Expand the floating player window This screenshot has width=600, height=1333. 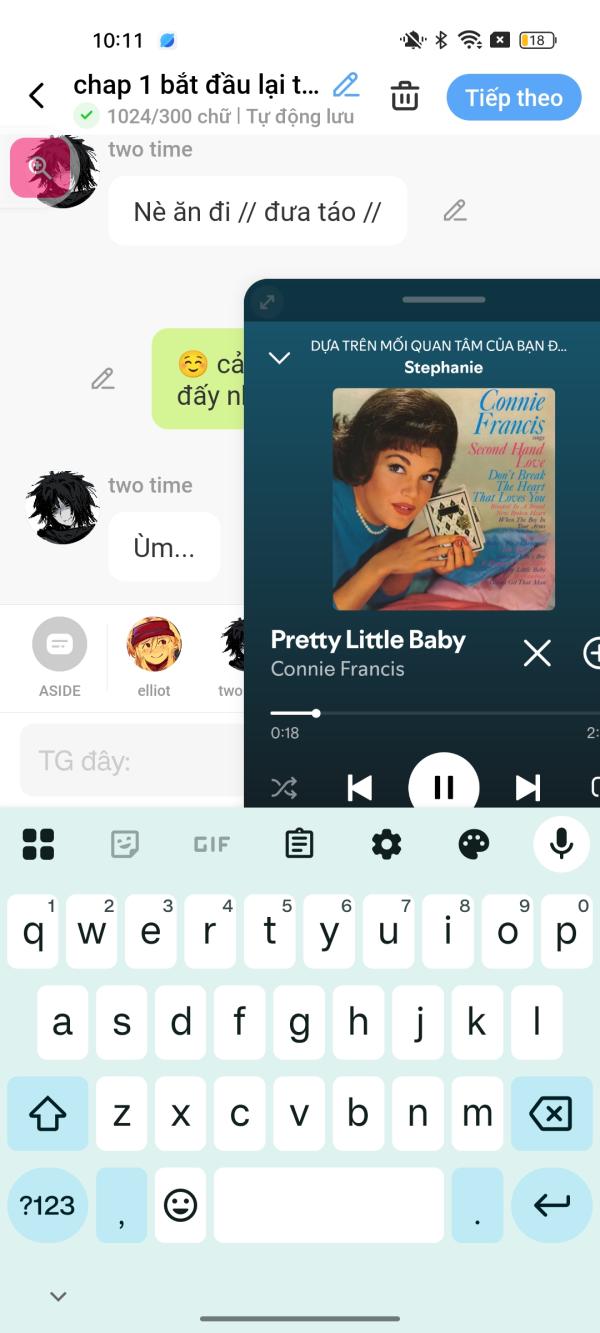(267, 301)
